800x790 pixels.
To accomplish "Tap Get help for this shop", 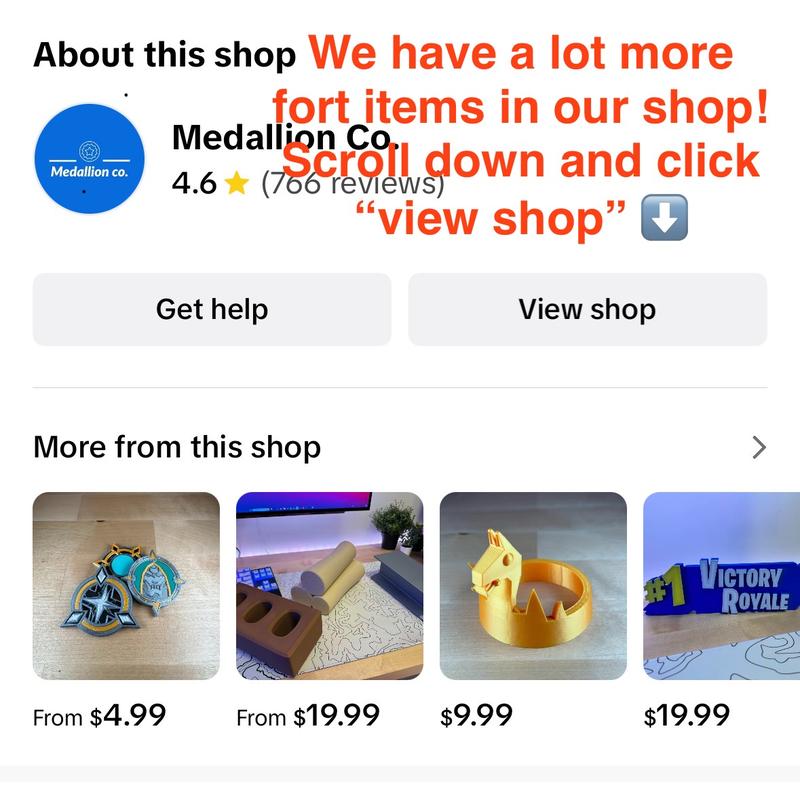I will 212,310.
